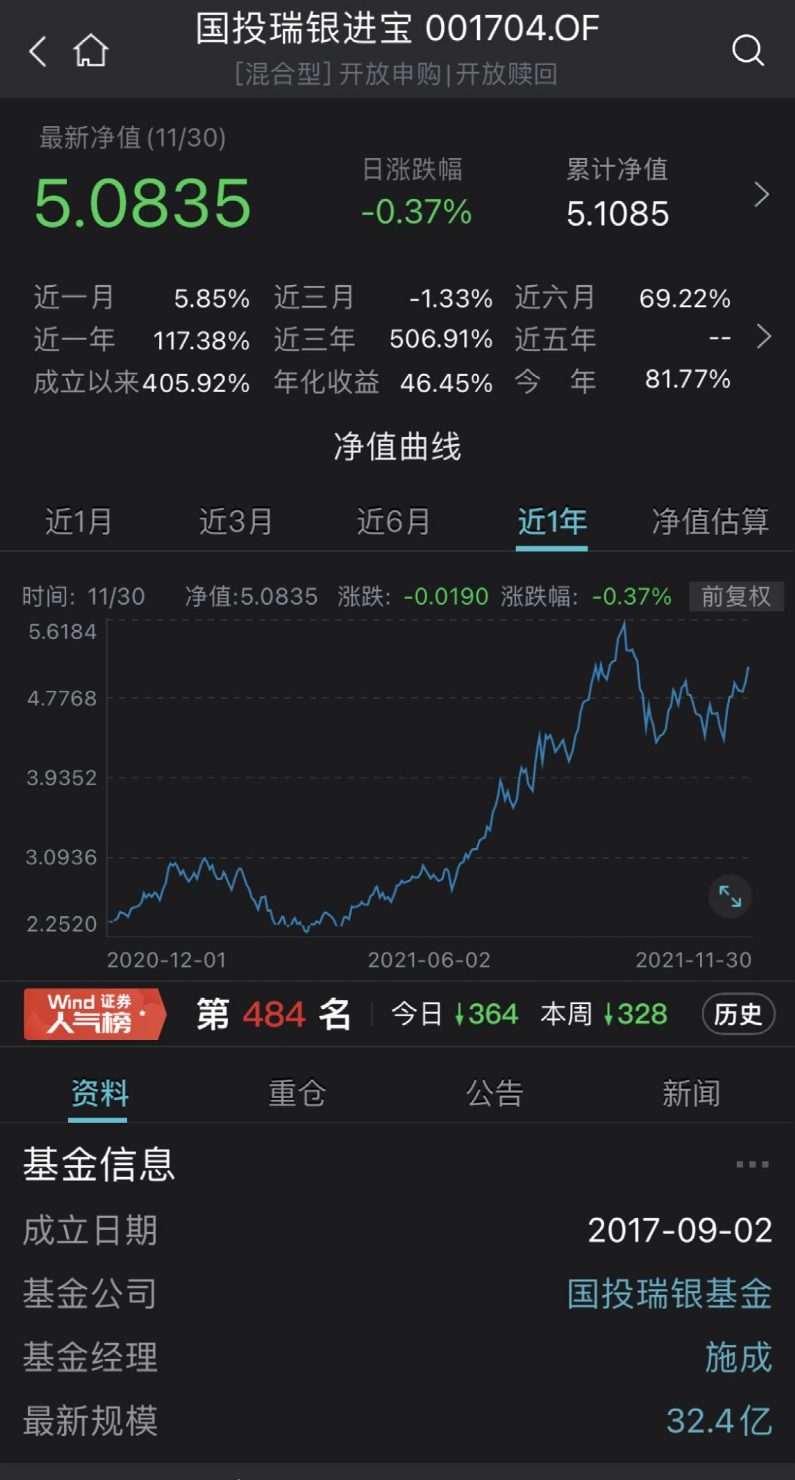Screen dimensions: 795x1480
Task: Show the 净值估算 chart
Action: [x=710, y=521]
